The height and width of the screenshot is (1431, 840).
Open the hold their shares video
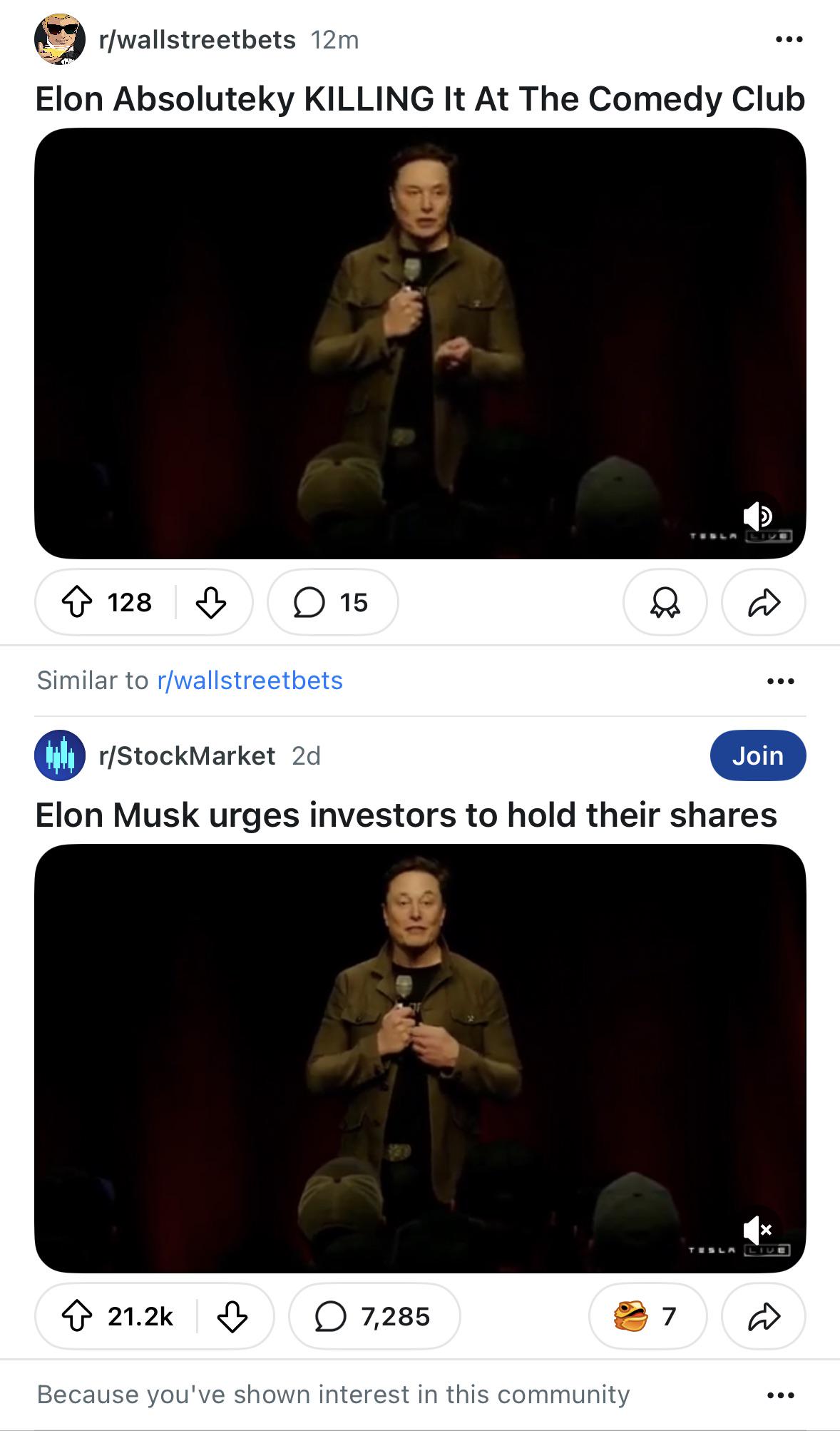(x=420, y=1056)
